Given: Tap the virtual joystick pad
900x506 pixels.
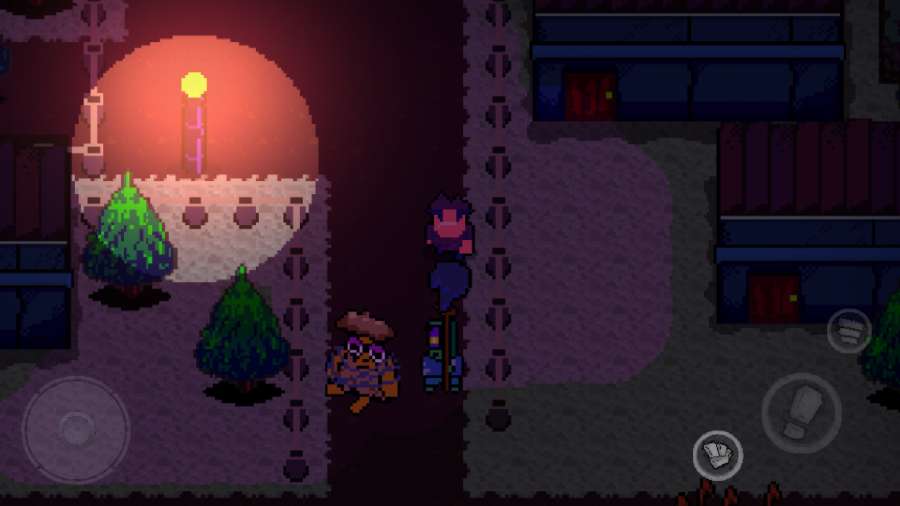Looking at the screenshot, I should point(76,429).
